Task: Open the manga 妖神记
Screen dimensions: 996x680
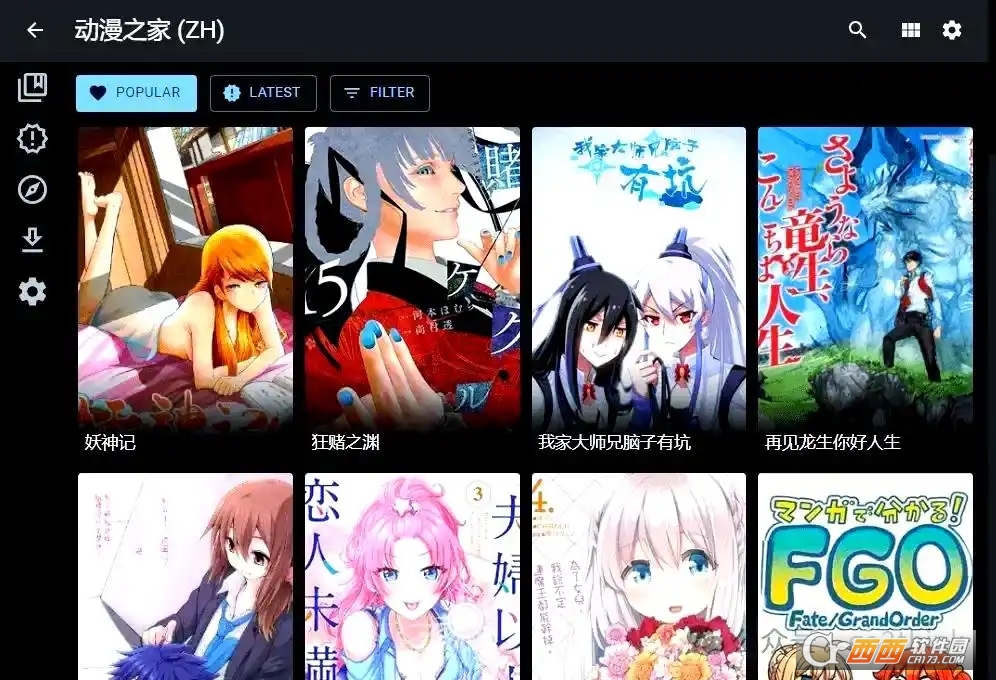Action: pos(185,290)
